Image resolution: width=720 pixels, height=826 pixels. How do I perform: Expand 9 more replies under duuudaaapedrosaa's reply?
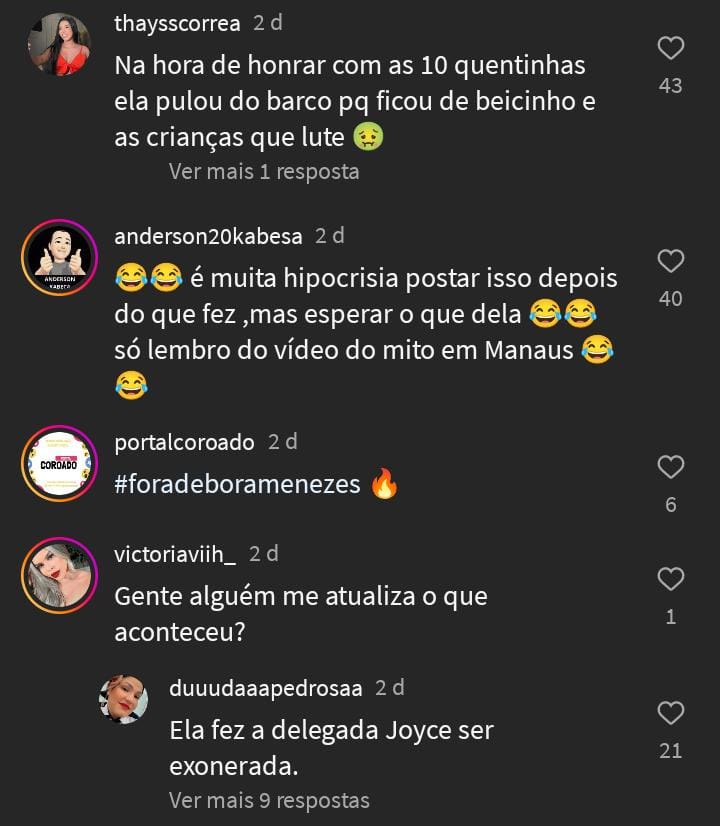point(269,800)
